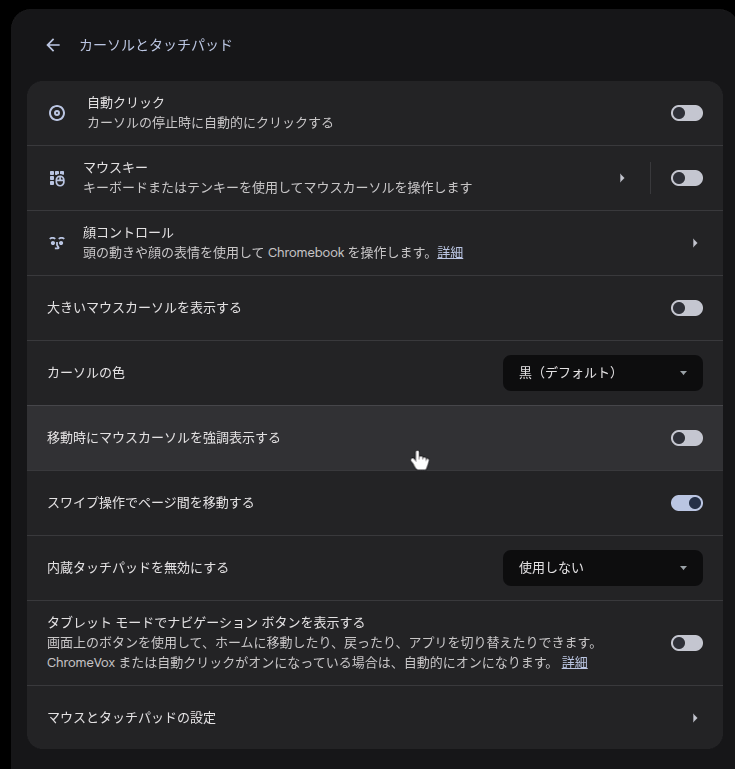This screenshot has width=735, height=769.
Task: Tap 詳細 link under タブレット モード text
Action: click(x=574, y=663)
